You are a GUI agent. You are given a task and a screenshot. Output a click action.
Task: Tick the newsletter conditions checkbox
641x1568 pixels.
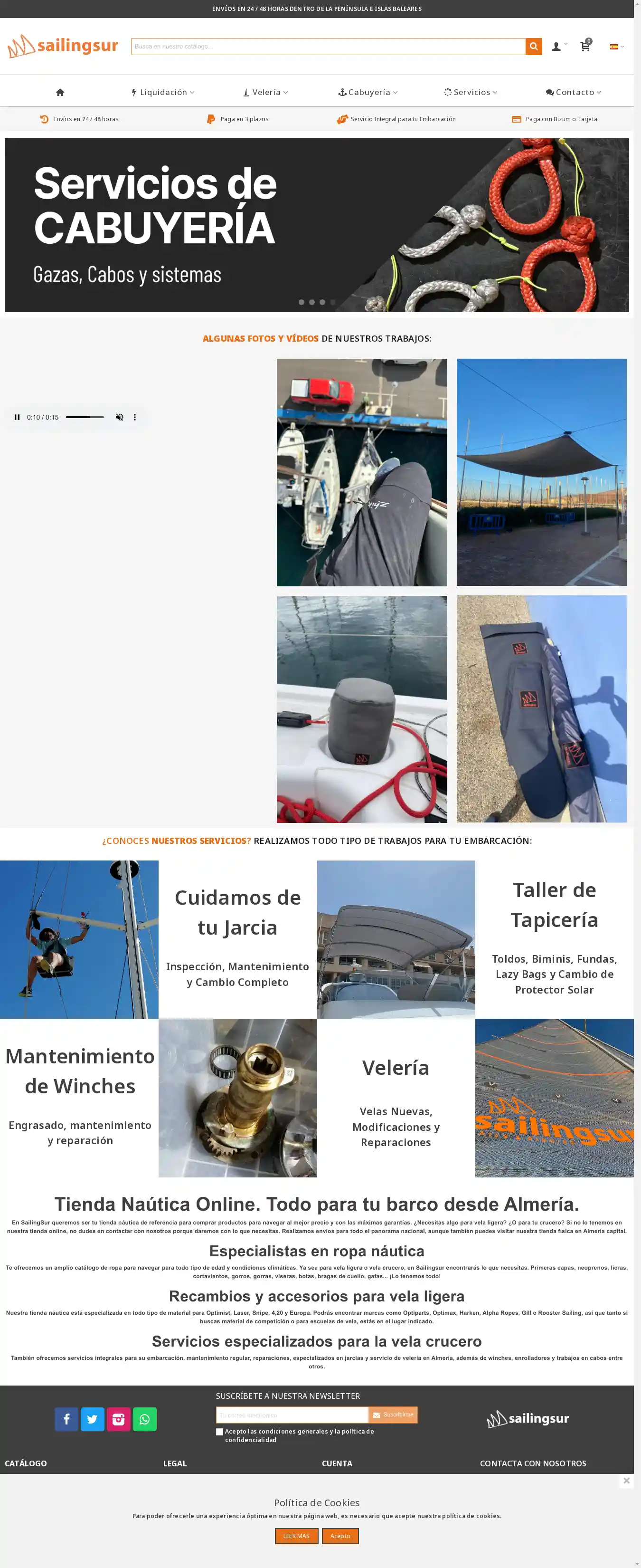(219, 1432)
